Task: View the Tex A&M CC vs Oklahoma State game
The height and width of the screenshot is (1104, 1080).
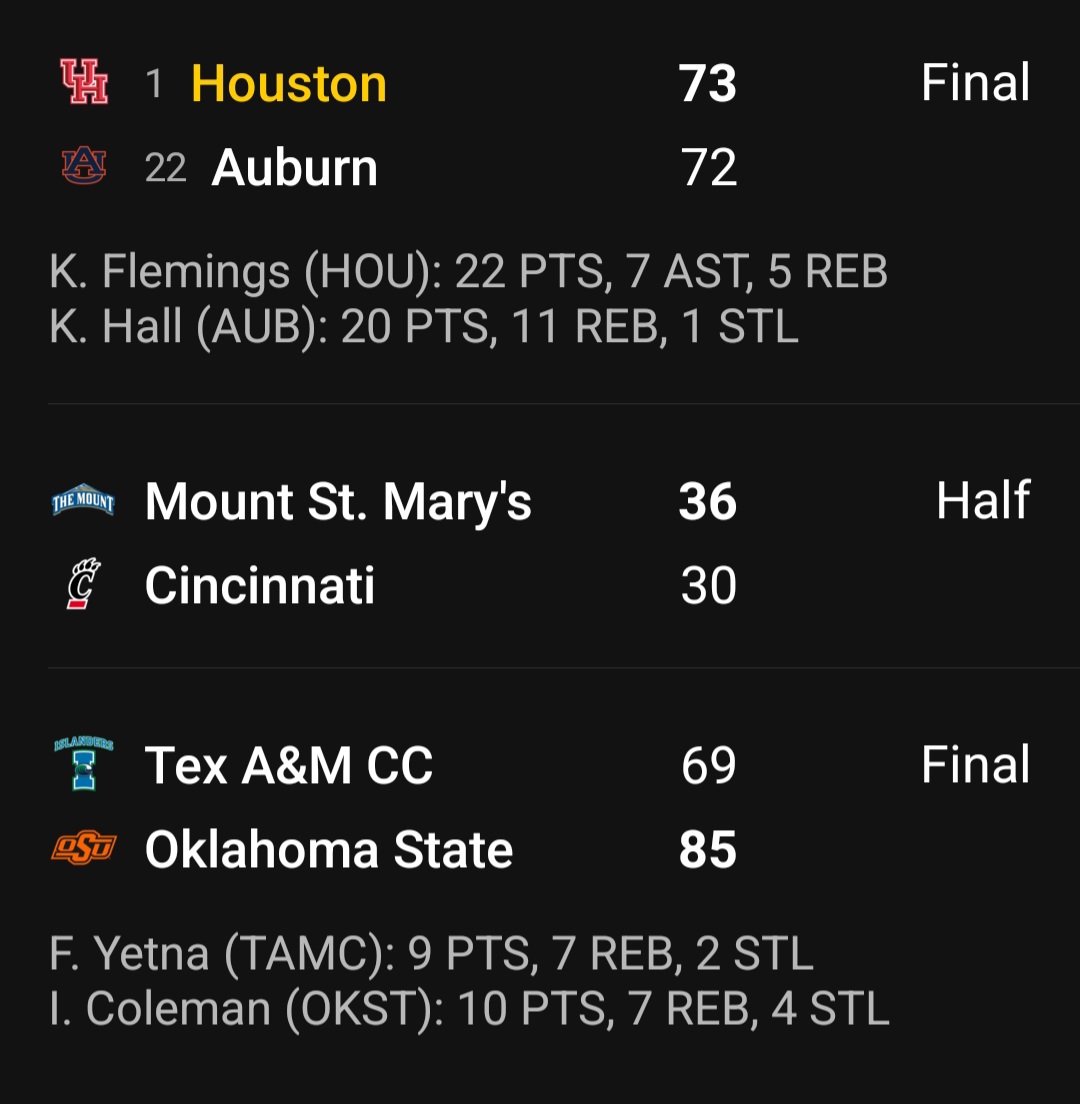Action: coord(540,807)
